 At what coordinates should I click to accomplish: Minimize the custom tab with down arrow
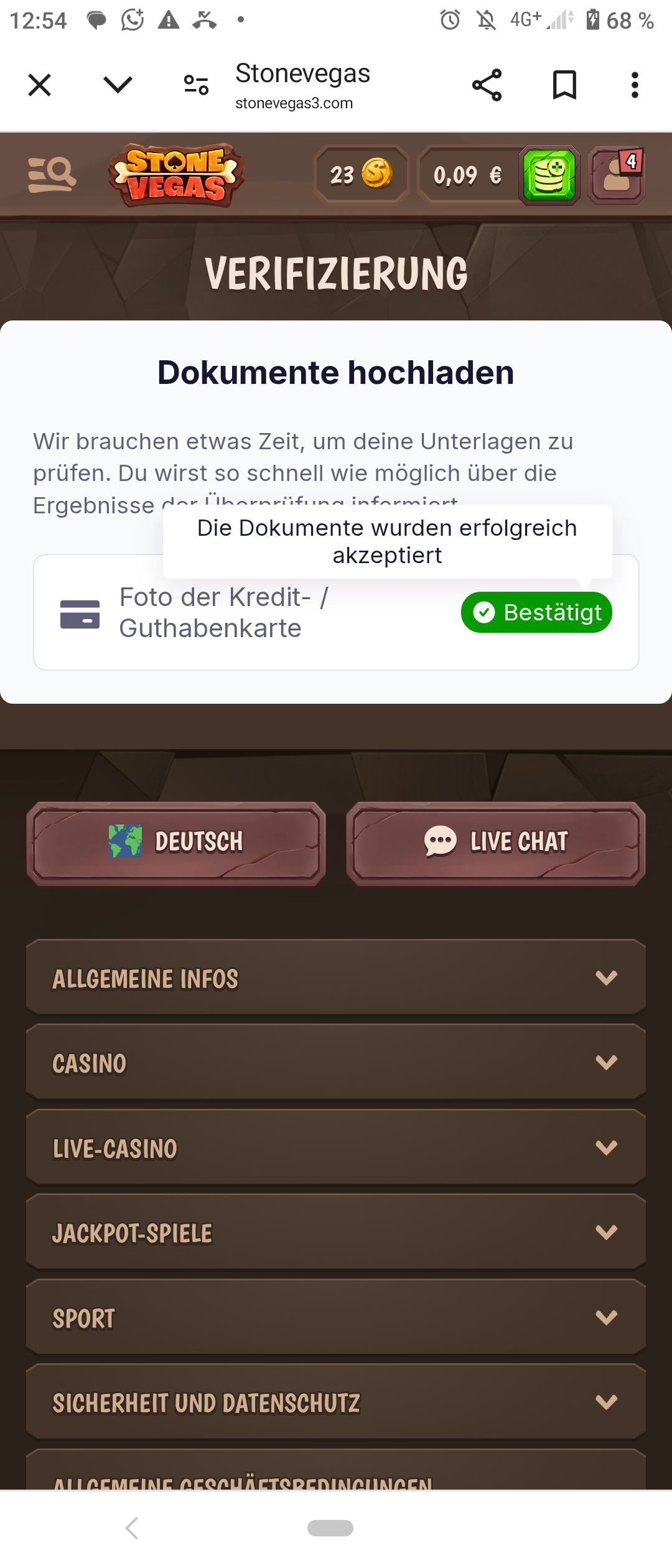(118, 85)
